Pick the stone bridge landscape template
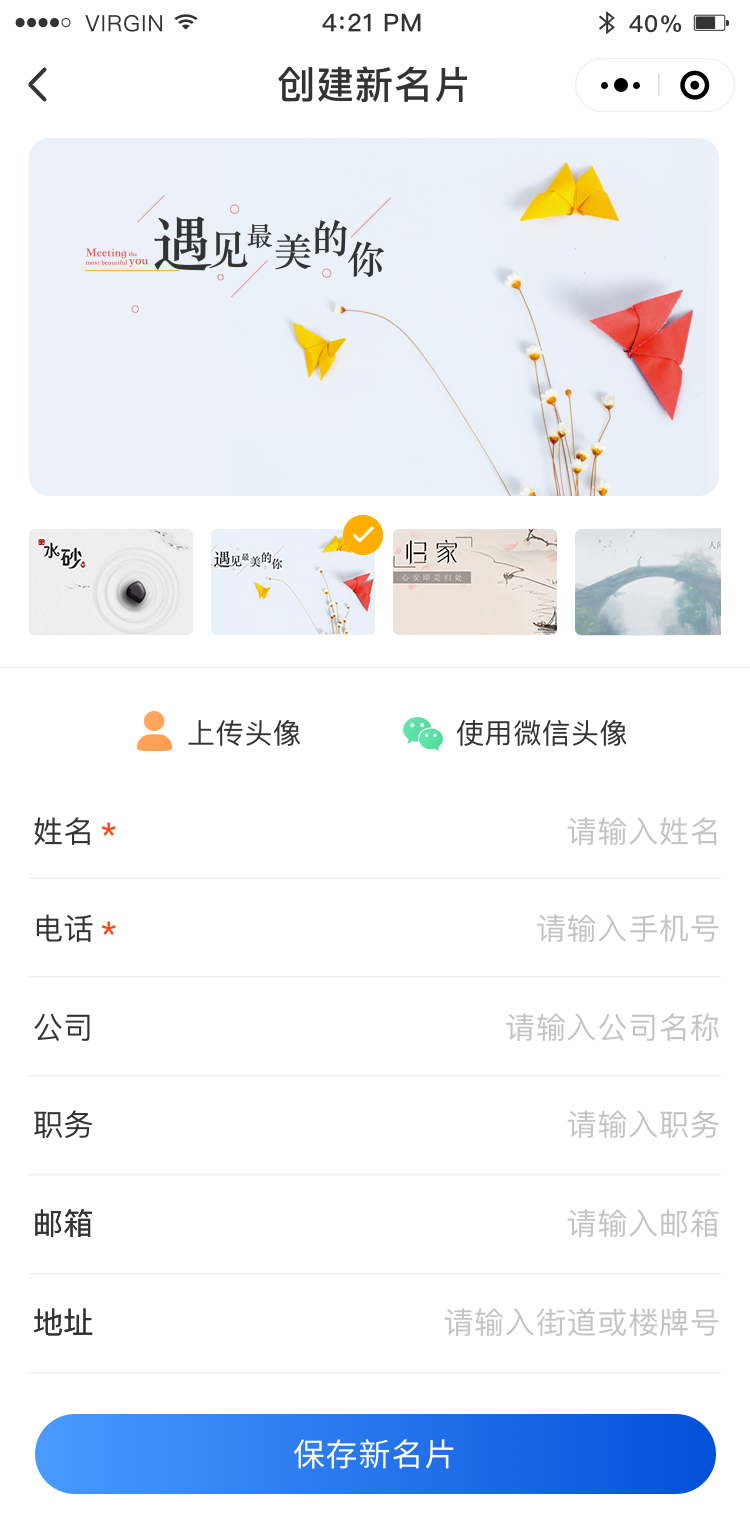750x1532 pixels. click(x=648, y=582)
